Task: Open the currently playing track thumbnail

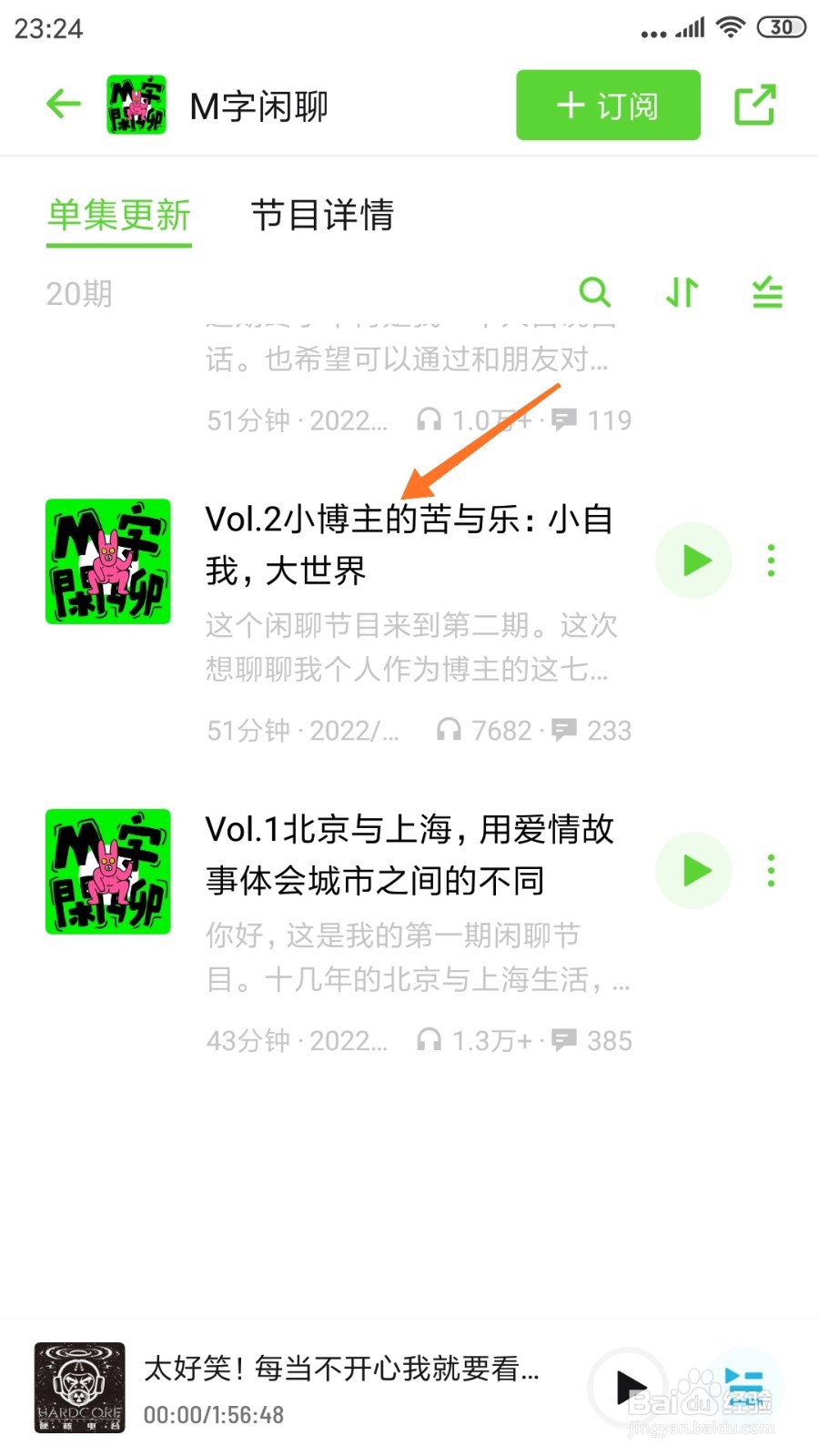Action: tap(80, 1387)
